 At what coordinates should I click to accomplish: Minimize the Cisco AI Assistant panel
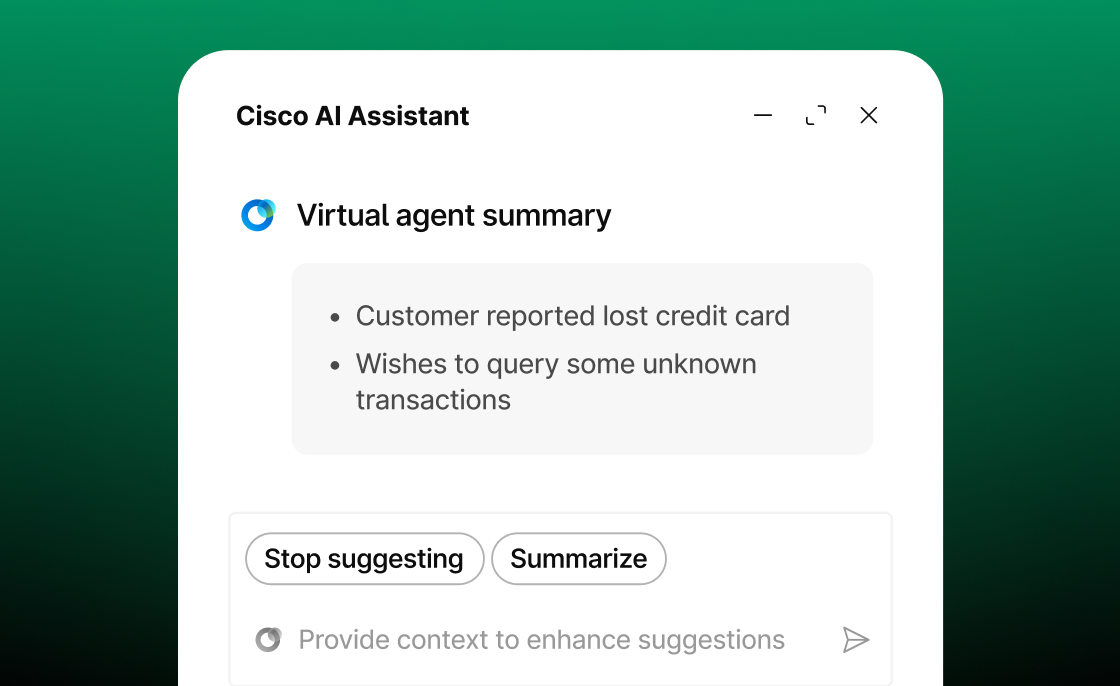(x=763, y=116)
